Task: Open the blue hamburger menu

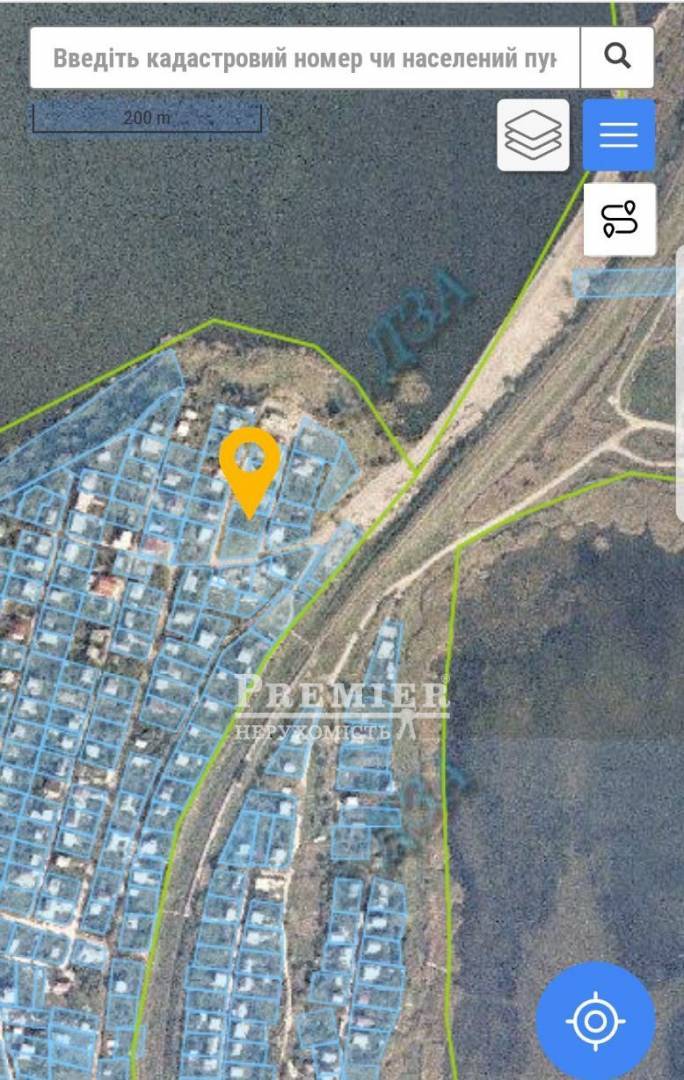Action: coord(619,135)
